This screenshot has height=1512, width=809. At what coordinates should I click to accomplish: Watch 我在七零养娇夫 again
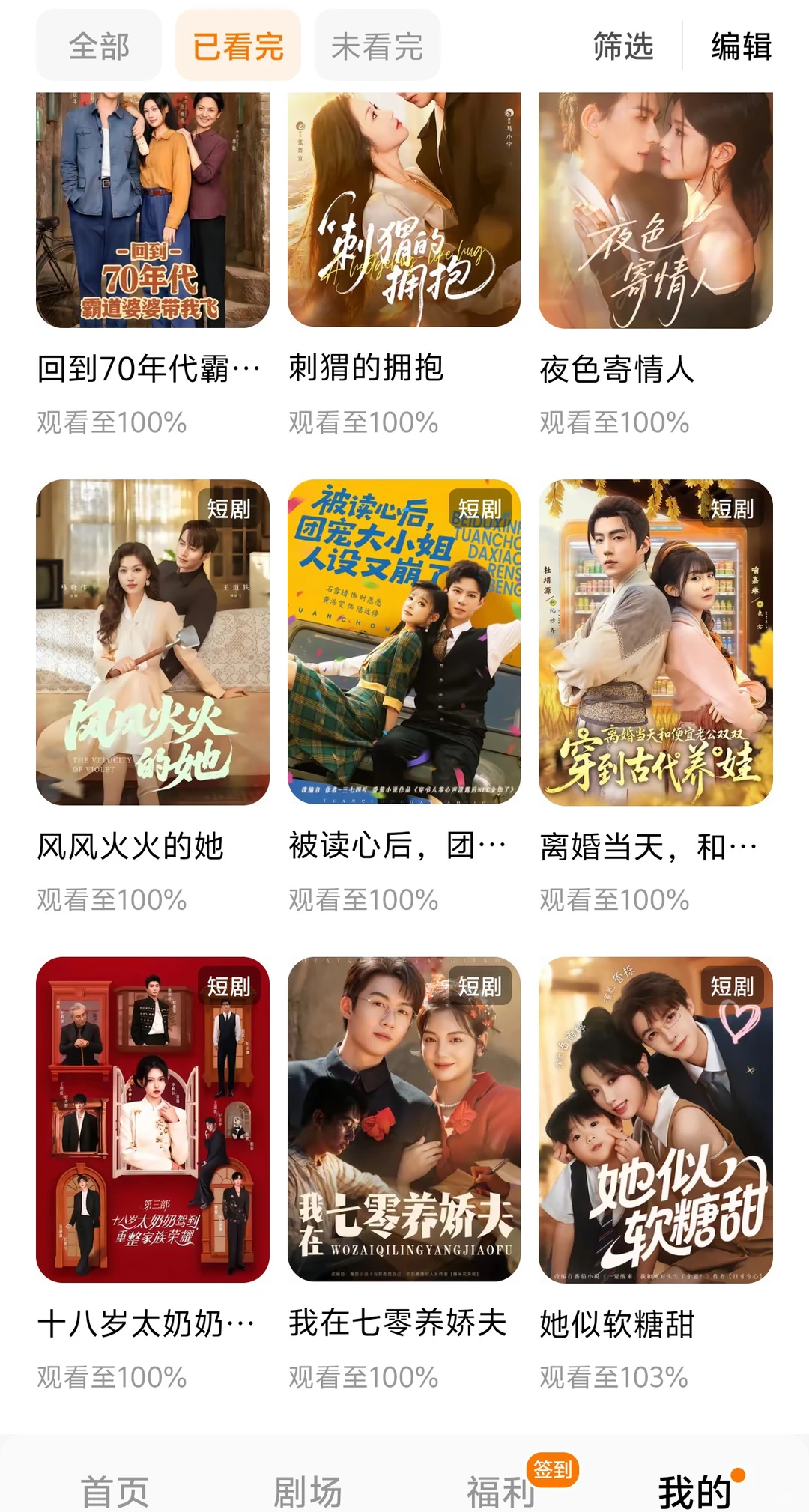click(x=404, y=1120)
